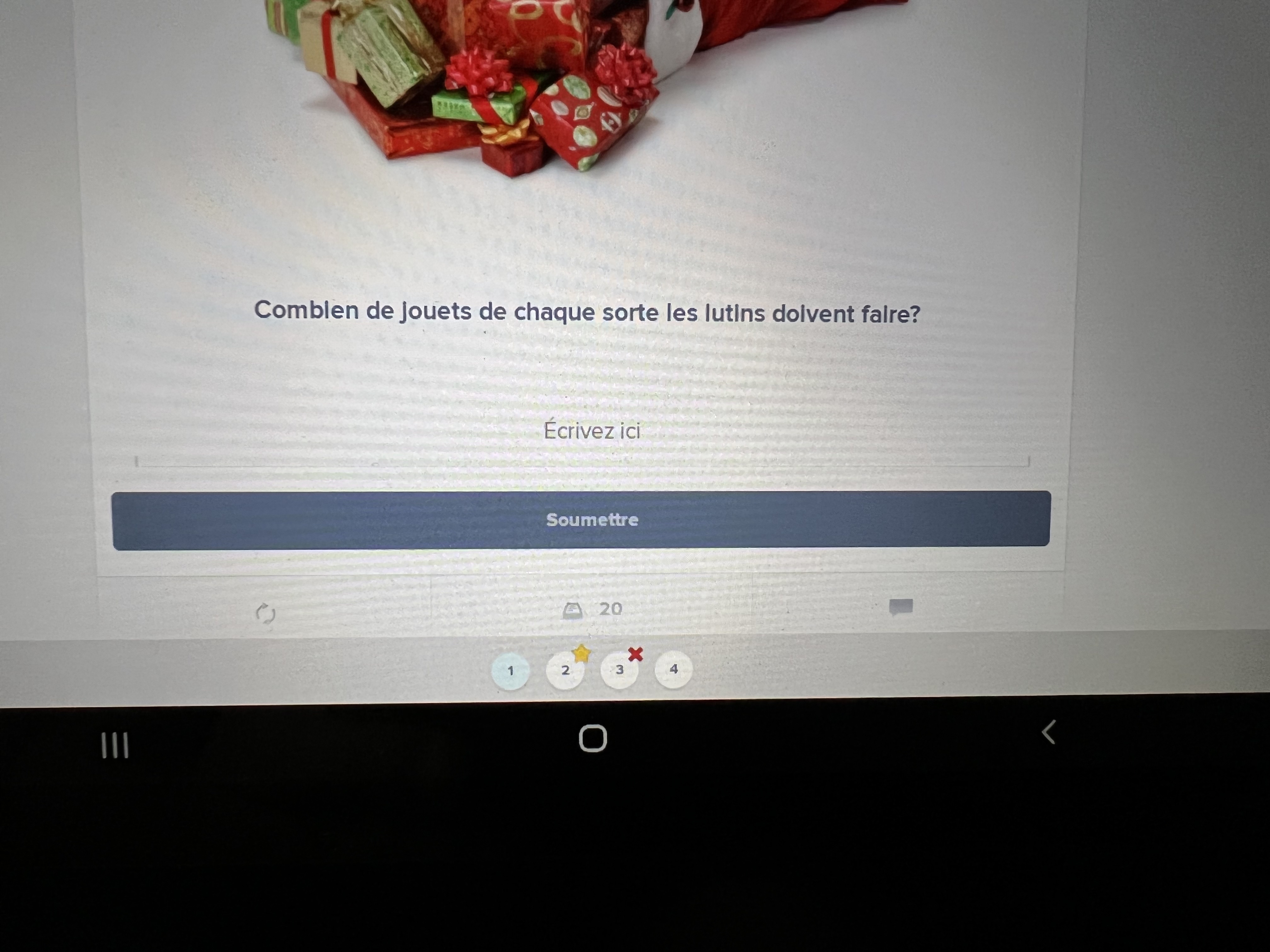
Task: Submit the answer with Soumettre
Action: tap(581, 520)
